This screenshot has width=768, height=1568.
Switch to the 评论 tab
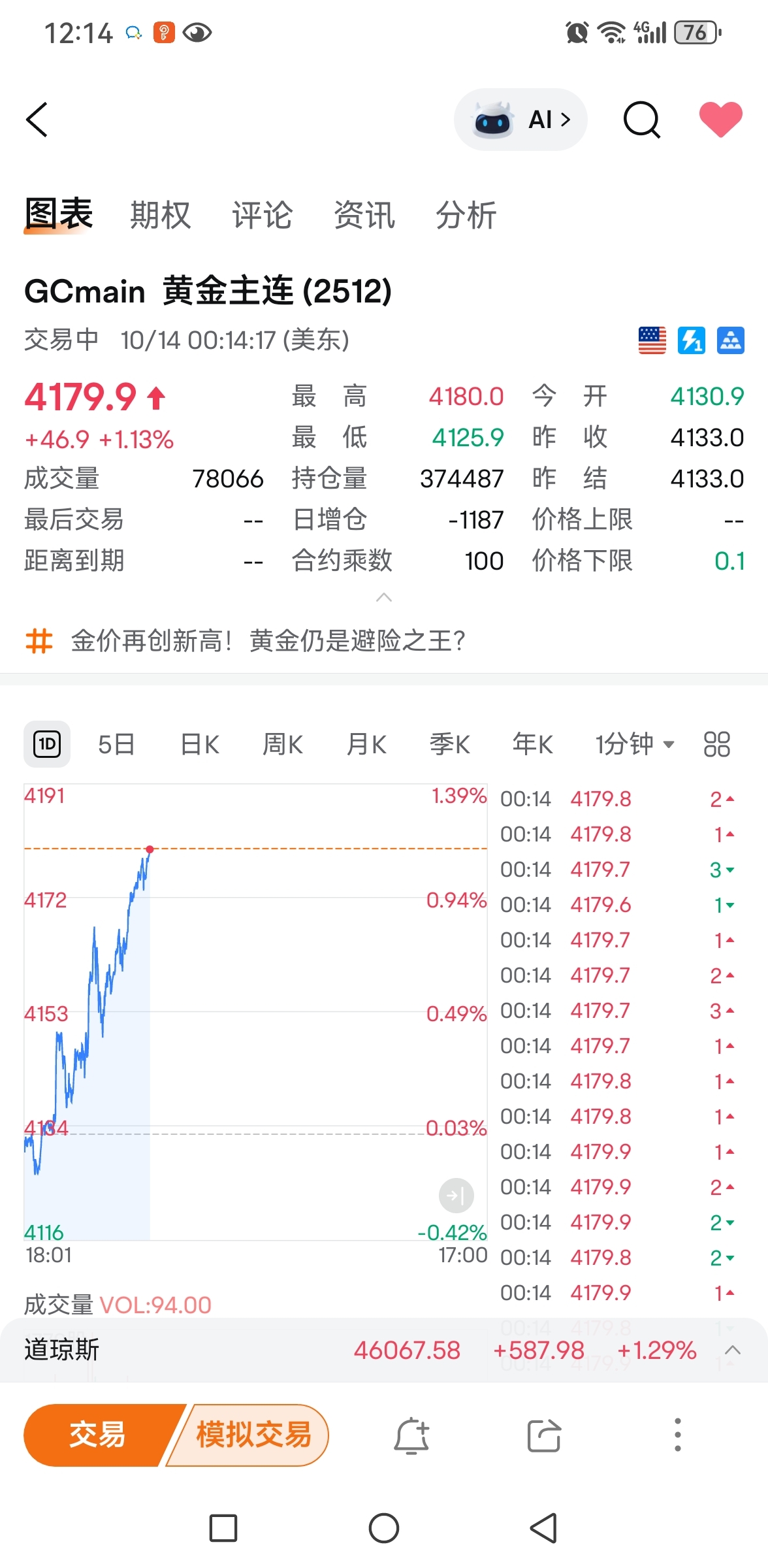(x=263, y=215)
